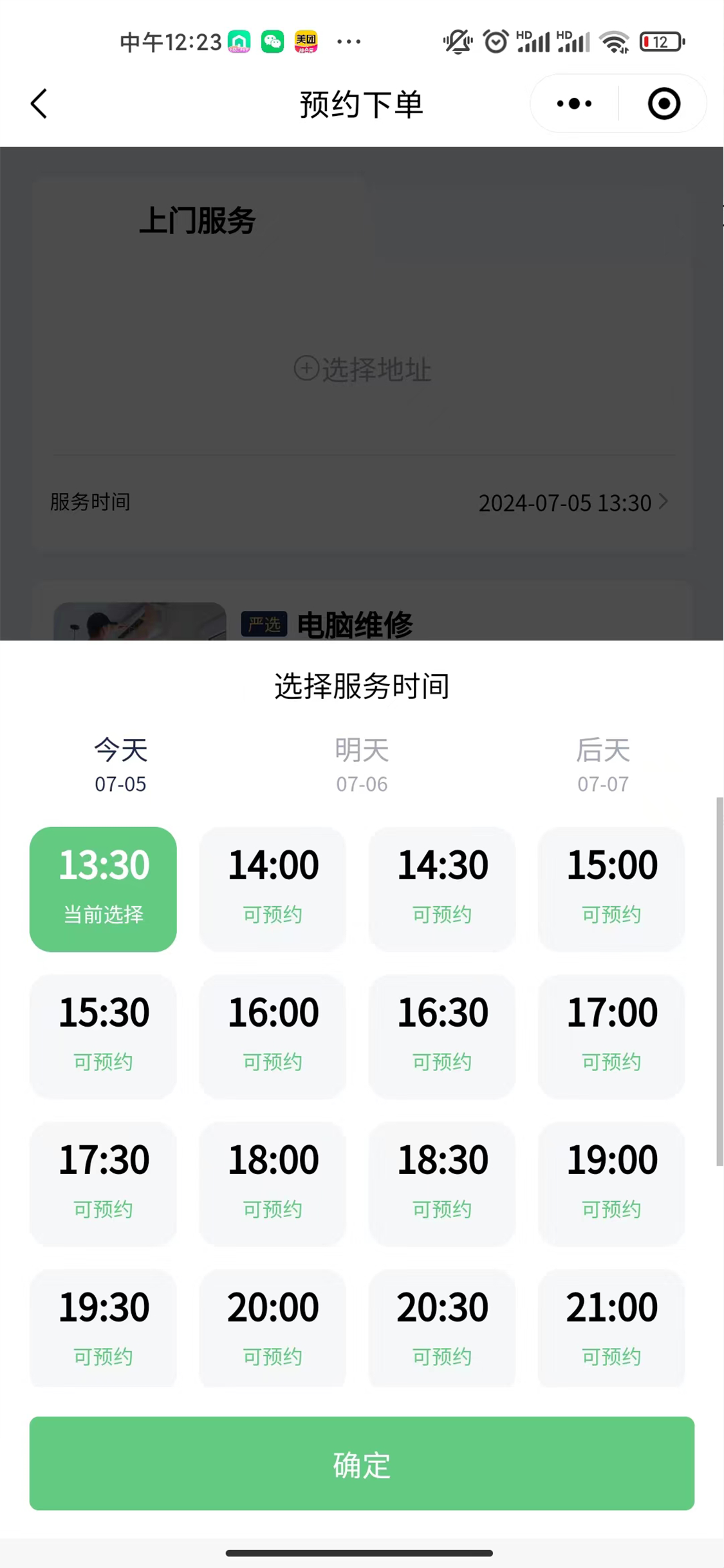This screenshot has height=1568, width=724.
Task: Choose the 15:30 time slot
Action: click(103, 1036)
